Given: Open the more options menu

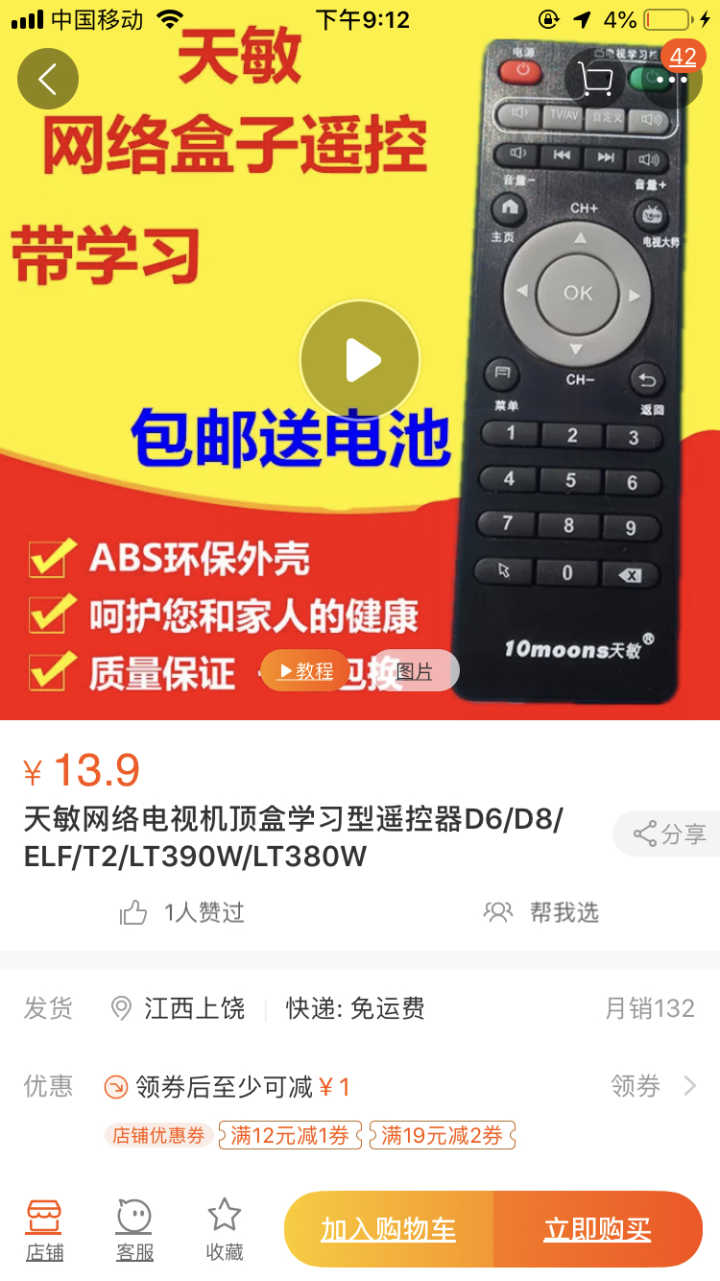Looking at the screenshot, I should click(672, 78).
